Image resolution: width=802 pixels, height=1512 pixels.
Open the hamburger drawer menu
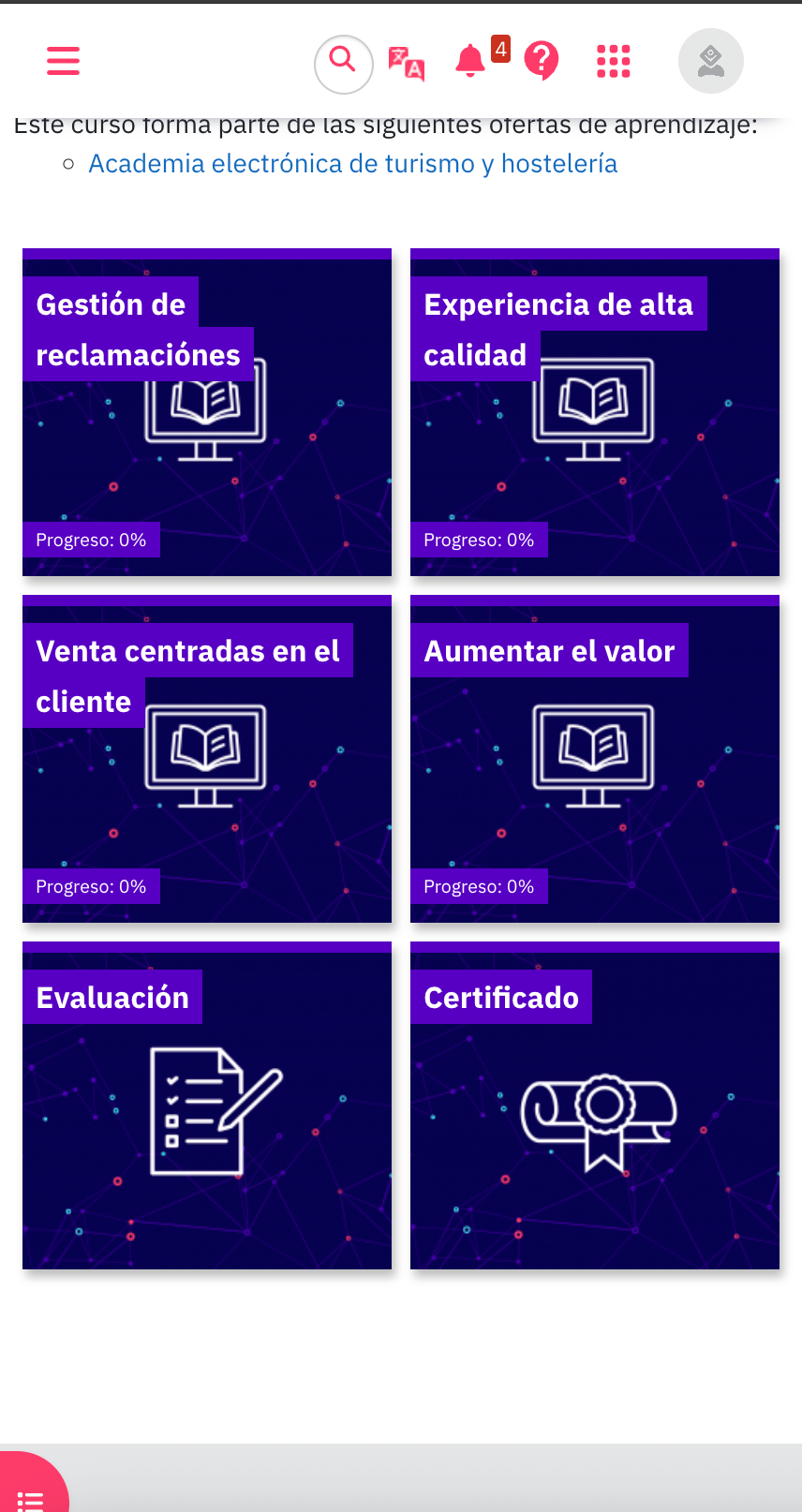(x=63, y=61)
